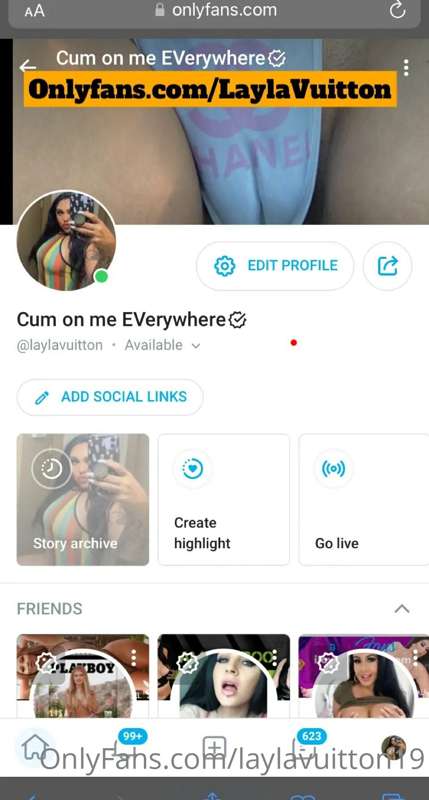Start a Go live stream
The width and height of the screenshot is (429, 800).
coord(364,499)
